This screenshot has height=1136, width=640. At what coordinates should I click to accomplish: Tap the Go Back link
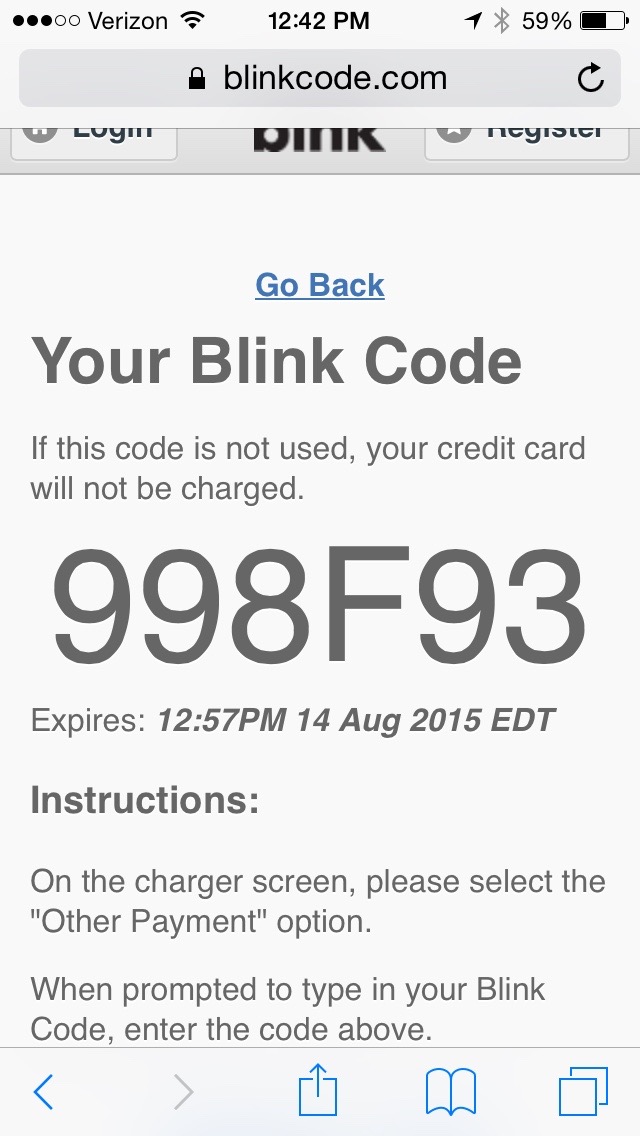click(320, 285)
